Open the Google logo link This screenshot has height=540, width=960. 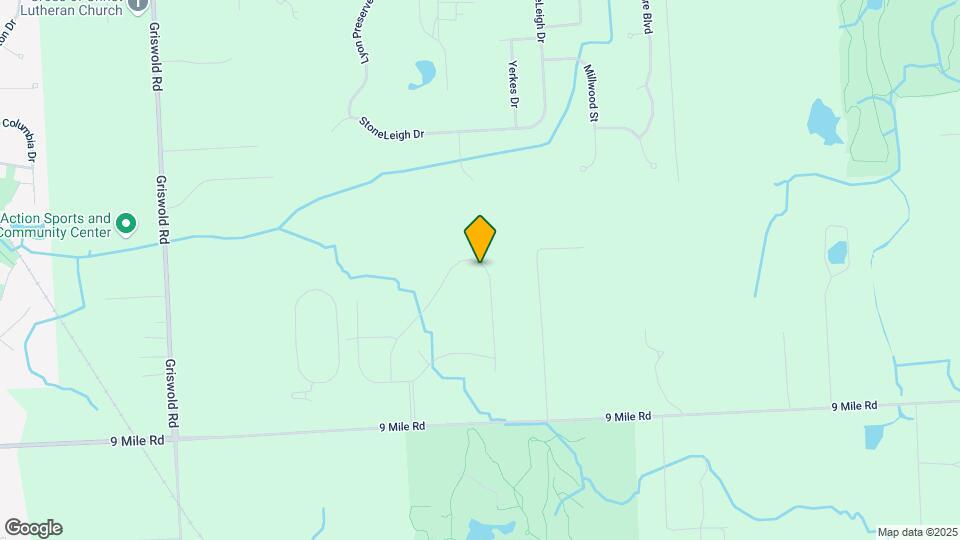pos(33,527)
